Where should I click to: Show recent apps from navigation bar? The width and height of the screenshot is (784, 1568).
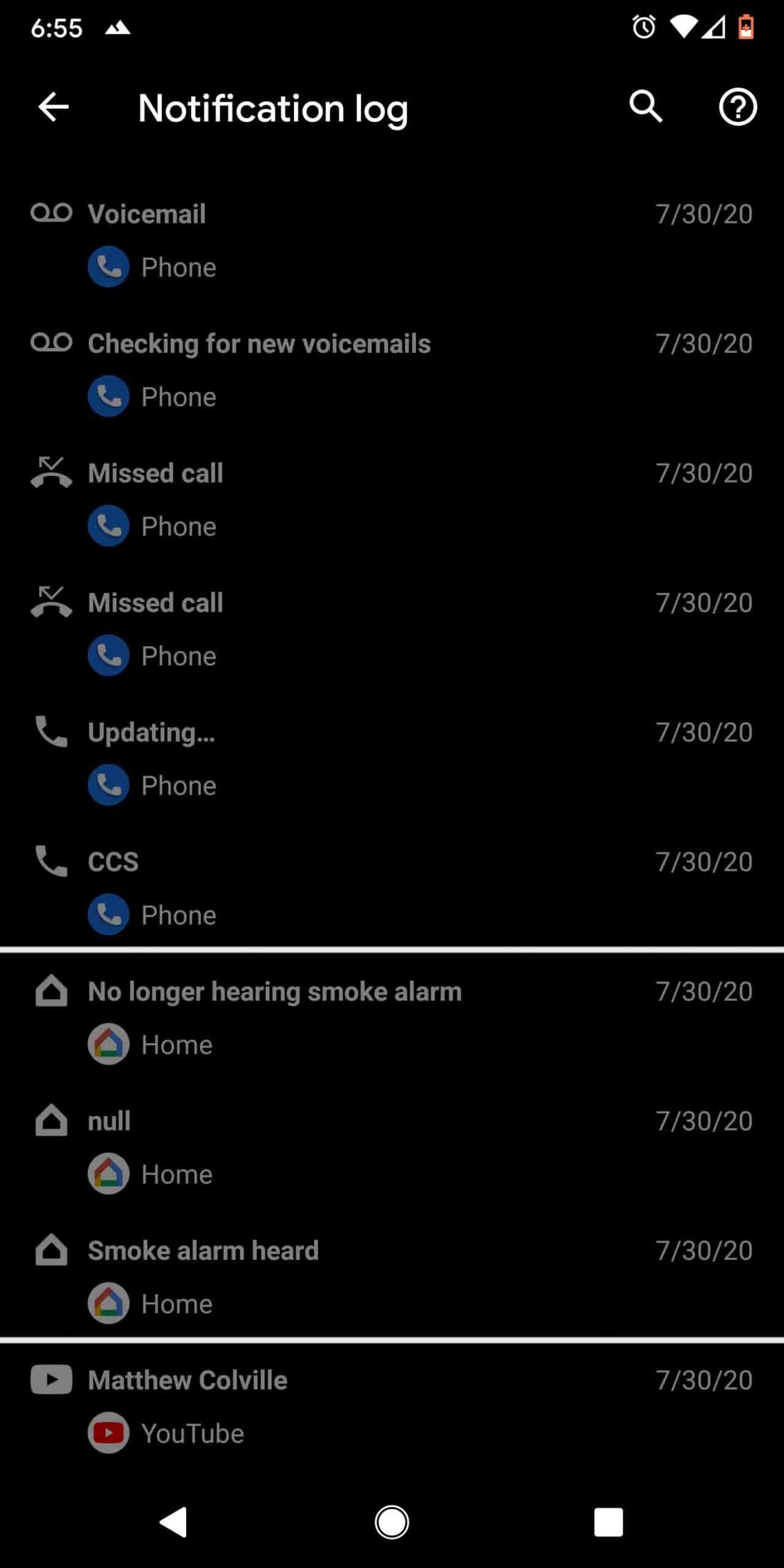pyautogui.click(x=608, y=1522)
